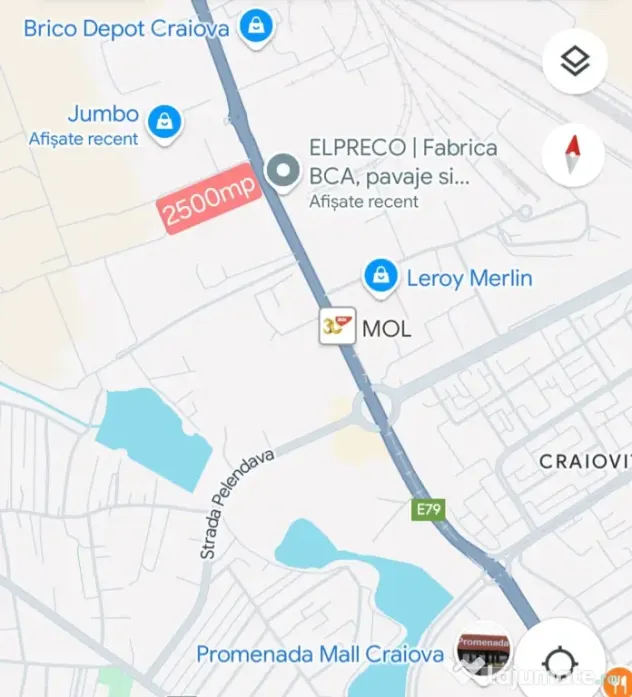
Task: Open the map layers selector
Action: pyautogui.click(x=574, y=62)
